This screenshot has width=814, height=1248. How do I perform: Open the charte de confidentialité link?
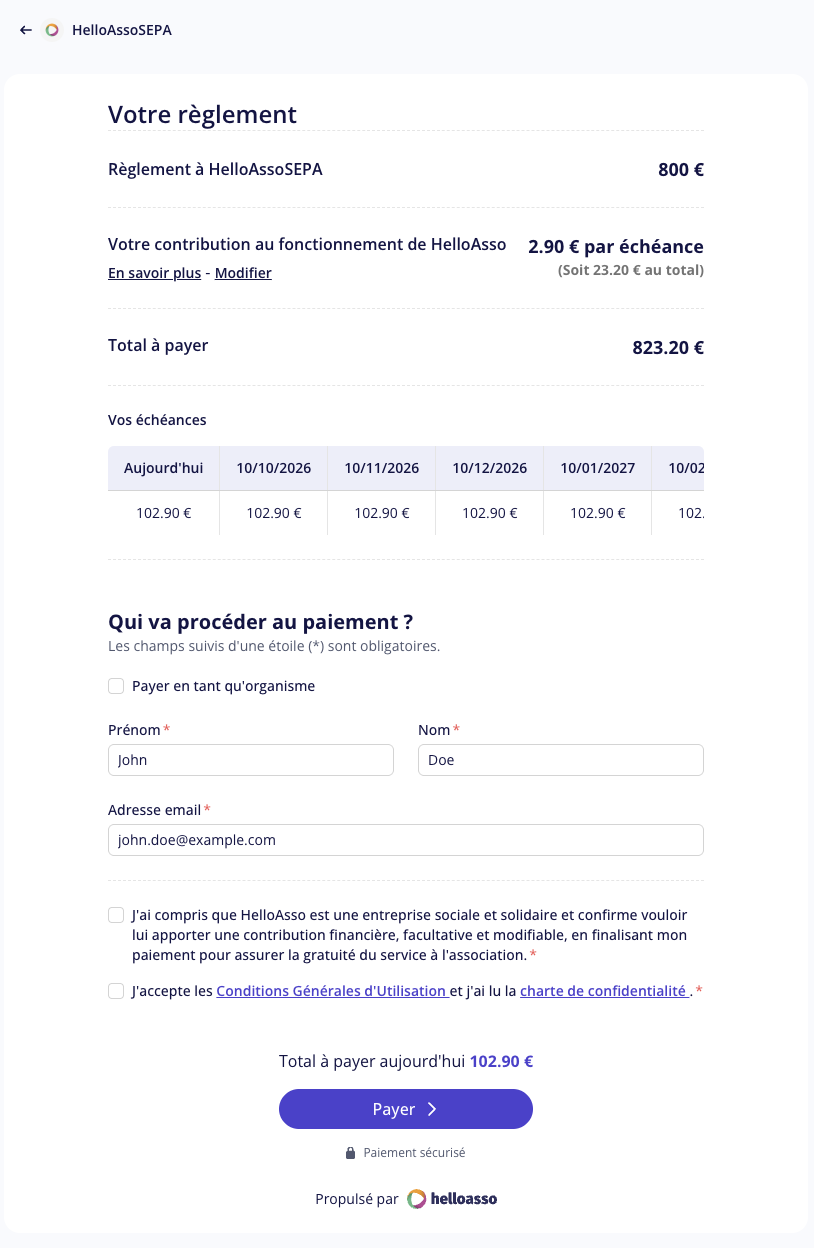(604, 991)
